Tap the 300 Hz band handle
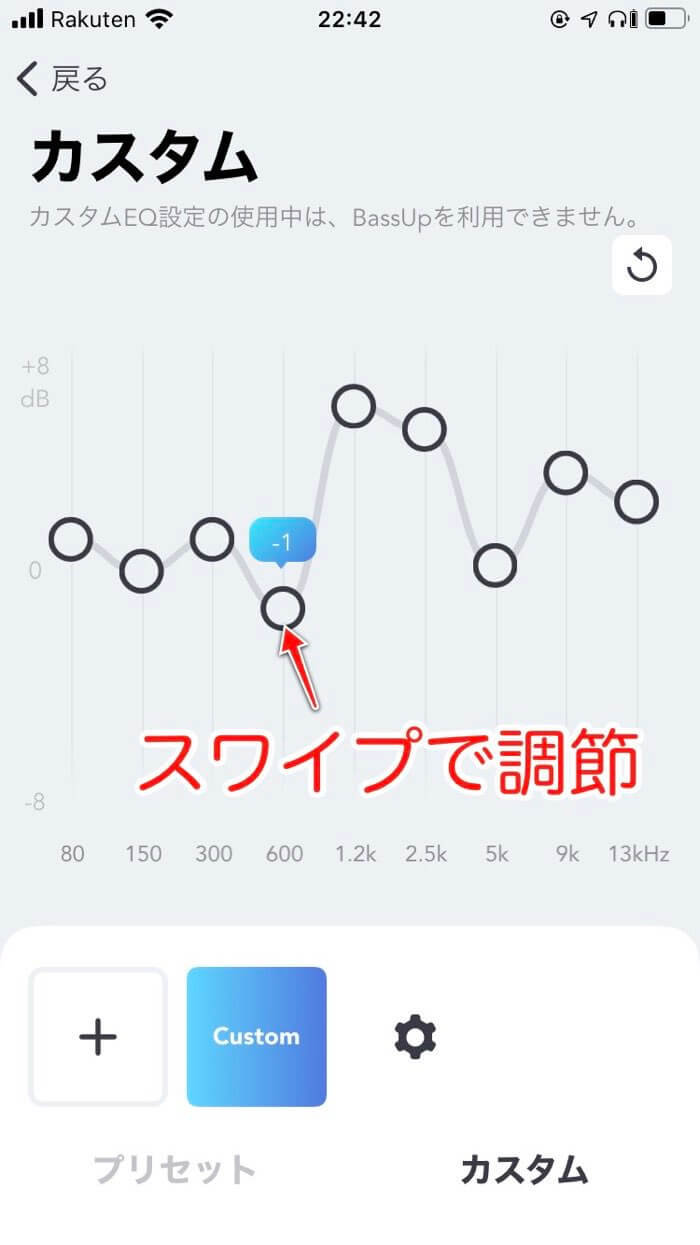Viewport: 700px width, 1245px height. [212, 540]
